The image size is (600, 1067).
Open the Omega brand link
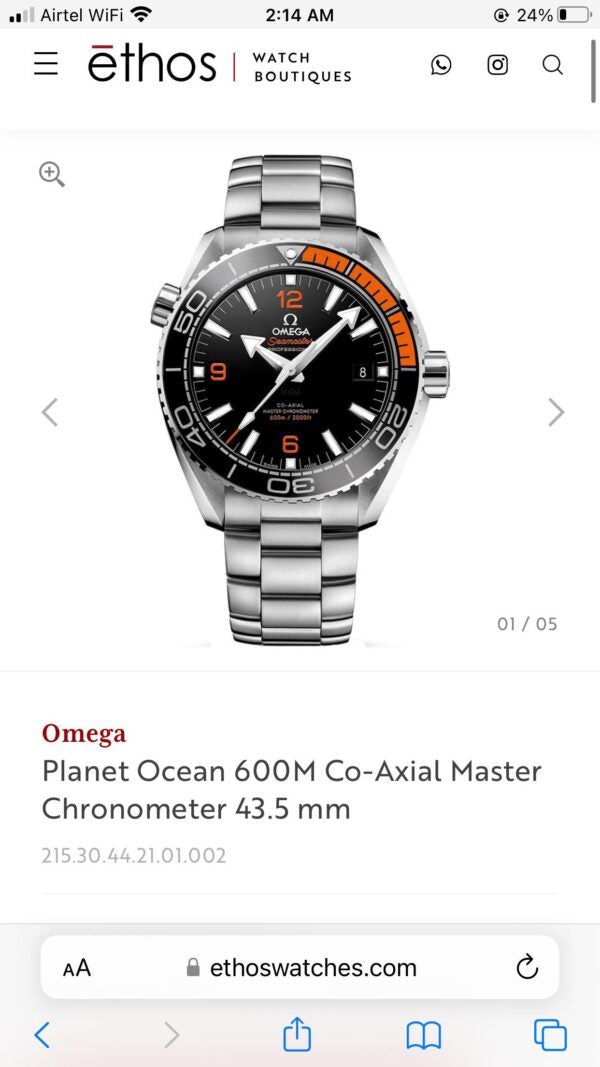pyautogui.click(x=84, y=733)
